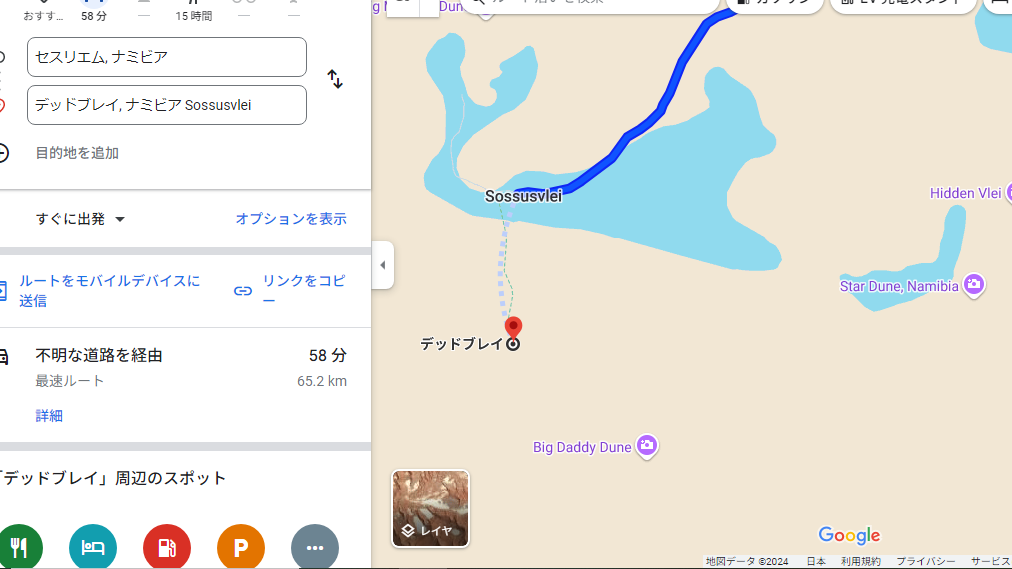
Task: Collapse the side panel
Action: (382, 265)
